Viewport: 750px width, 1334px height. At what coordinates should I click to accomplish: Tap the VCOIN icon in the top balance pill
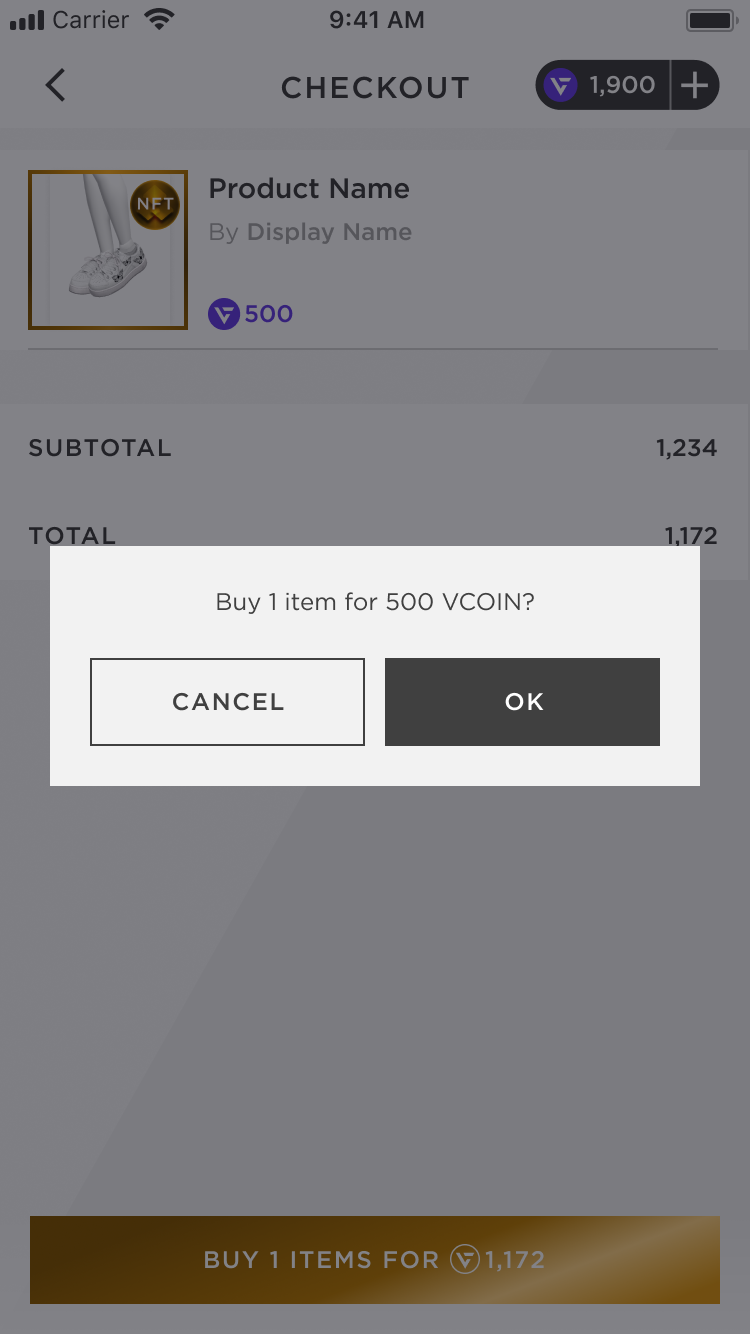pos(561,85)
